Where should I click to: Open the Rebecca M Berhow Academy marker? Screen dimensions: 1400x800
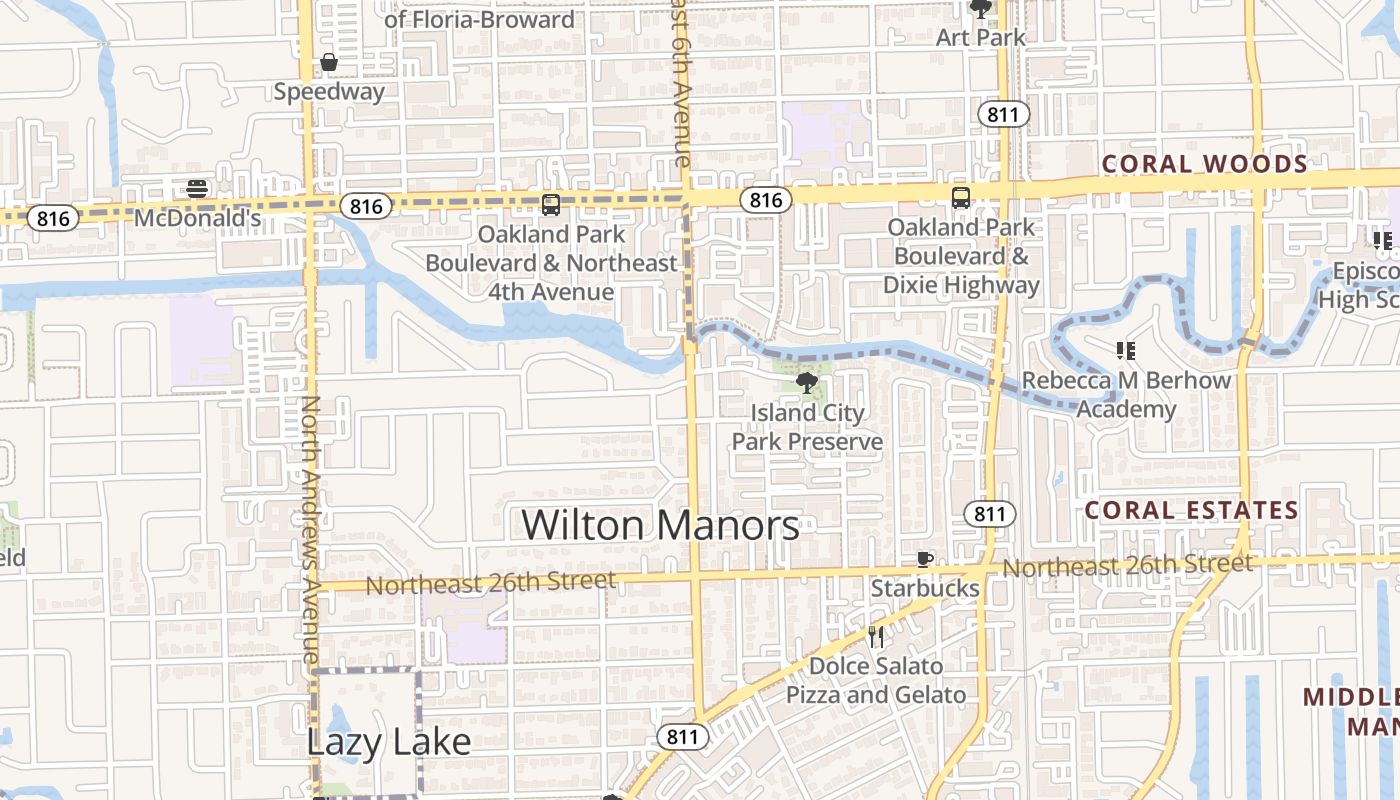click(x=1126, y=351)
